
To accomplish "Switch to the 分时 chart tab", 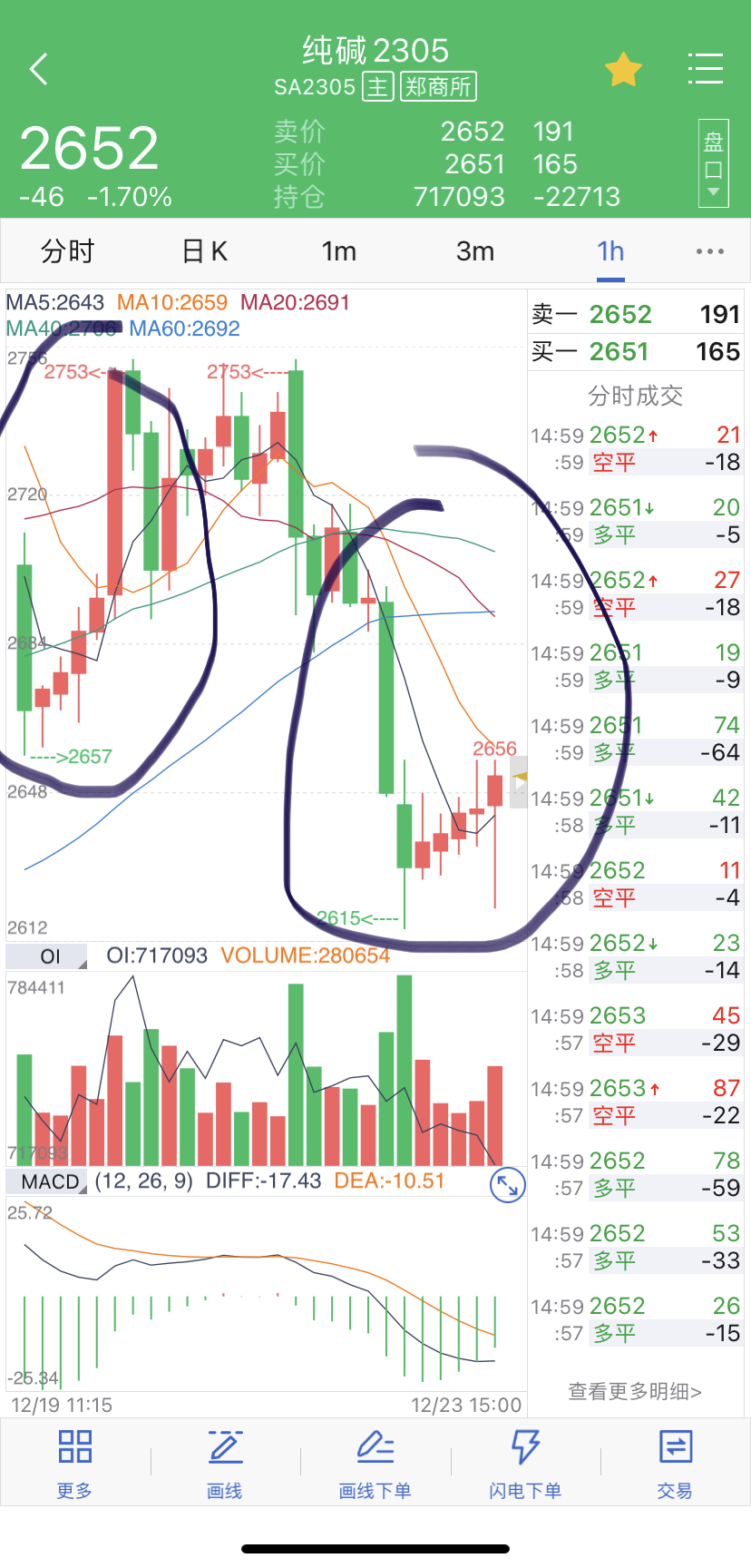I will (68, 250).
